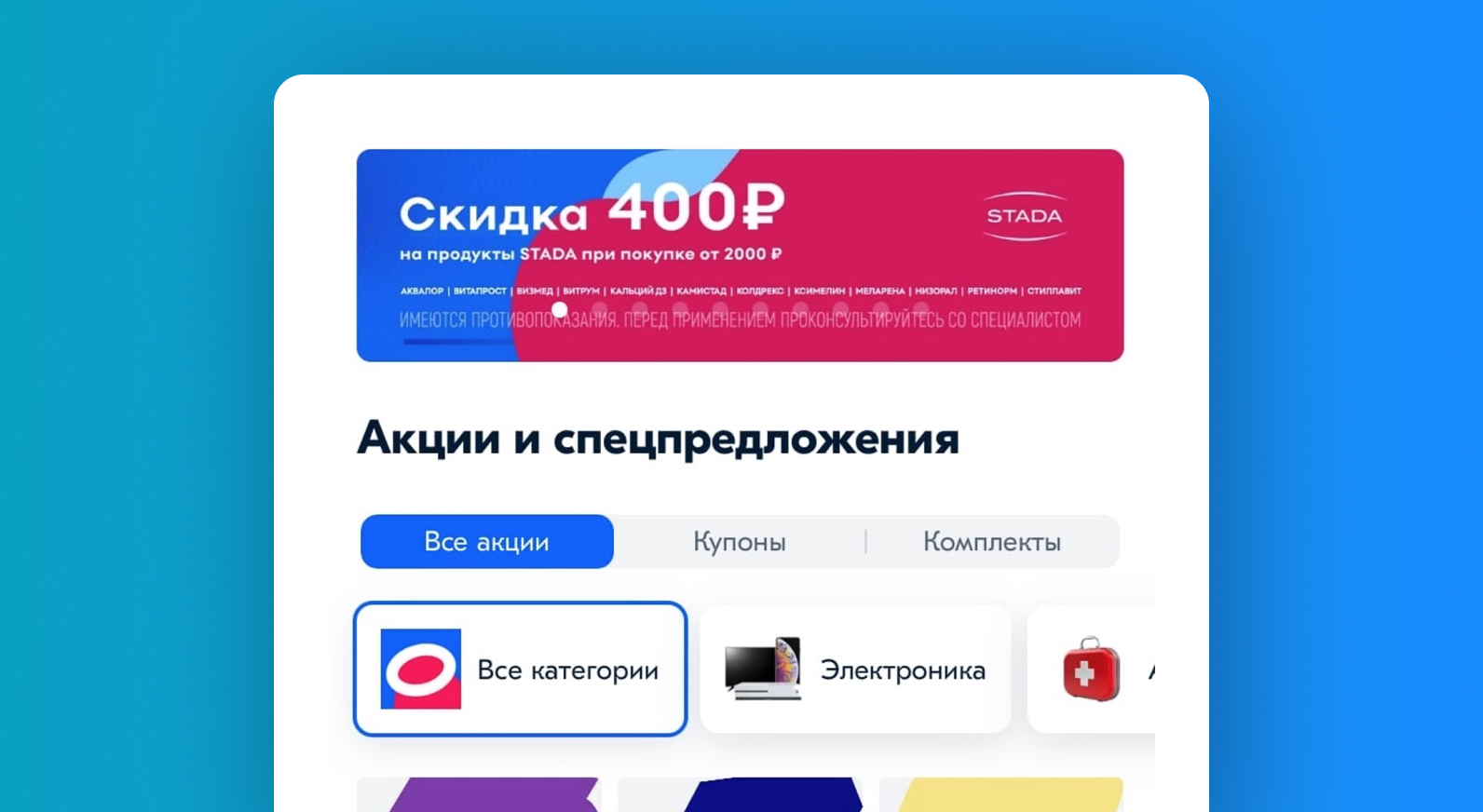Tap the second banner page indicator dot
This screenshot has width=1483, height=812.
600,309
